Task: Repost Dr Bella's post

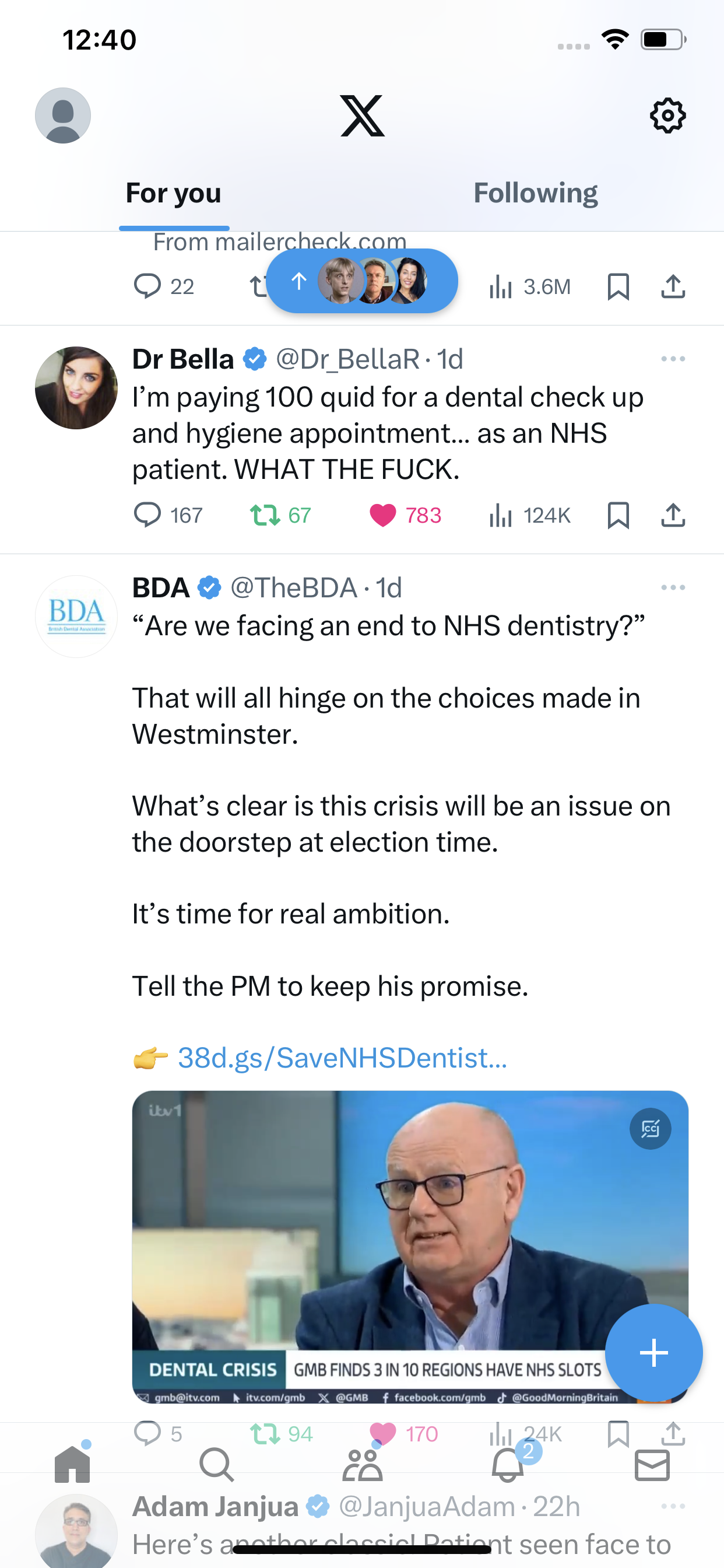Action: tap(280, 516)
